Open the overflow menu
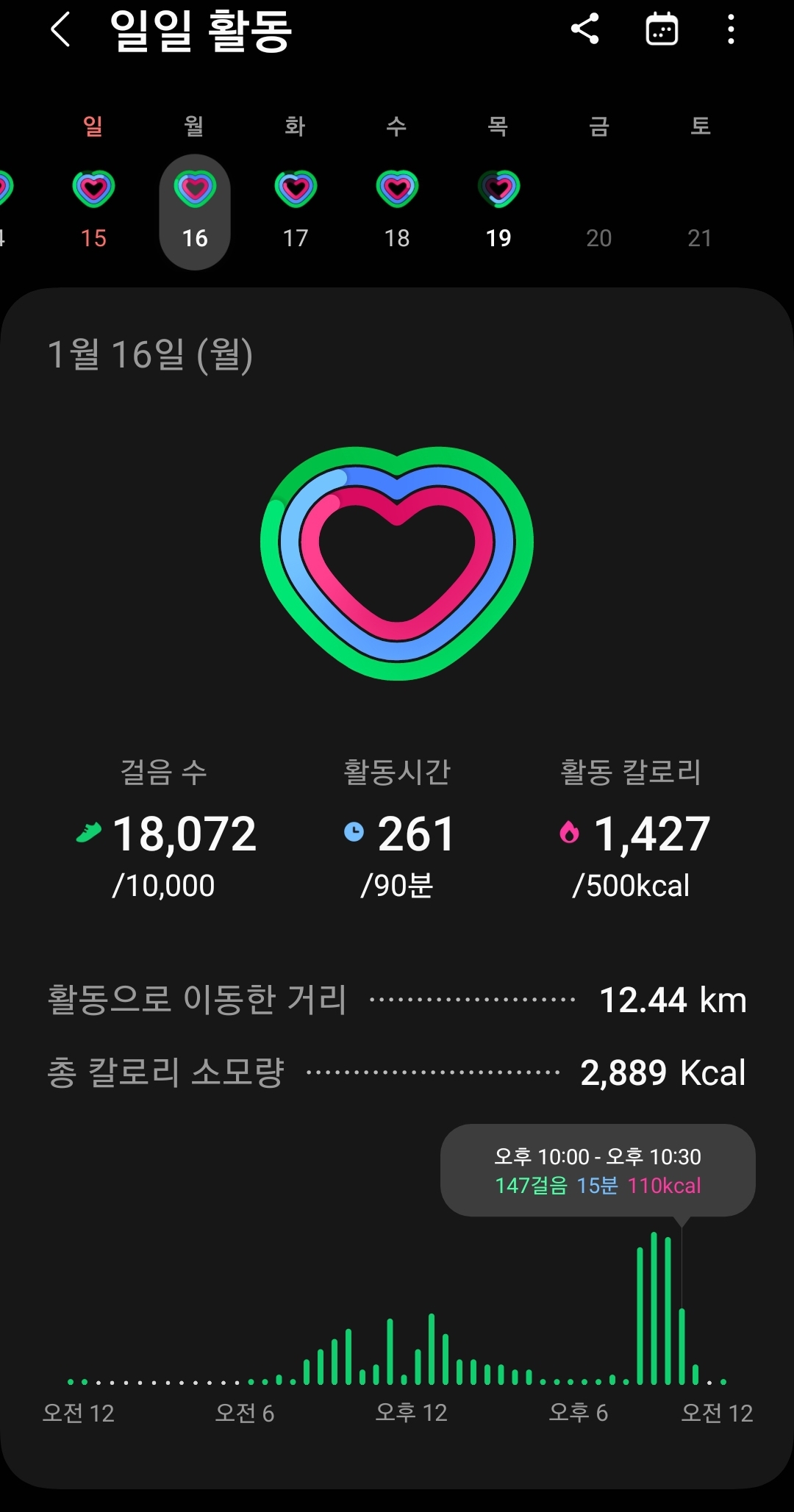This screenshot has width=794, height=1512. [731, 29]
